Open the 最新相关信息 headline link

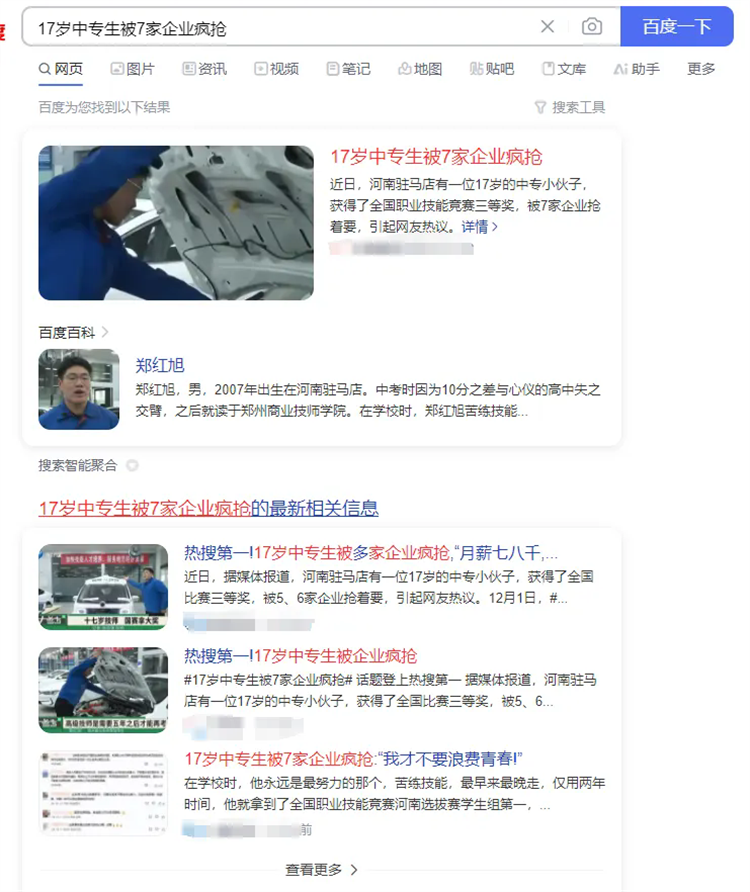(208, 508)
